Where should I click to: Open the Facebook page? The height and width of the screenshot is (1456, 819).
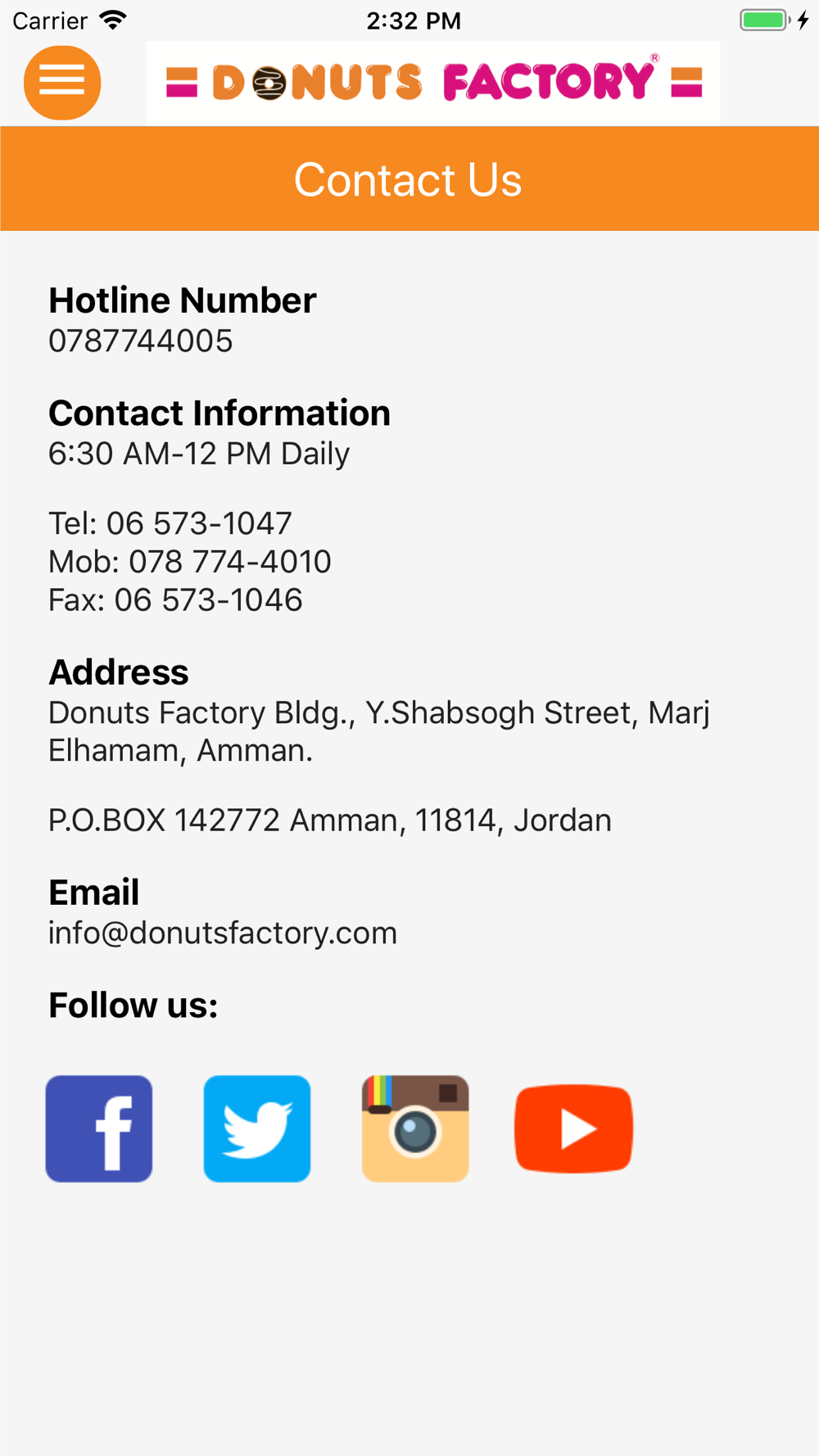(x=99, y=1128)
